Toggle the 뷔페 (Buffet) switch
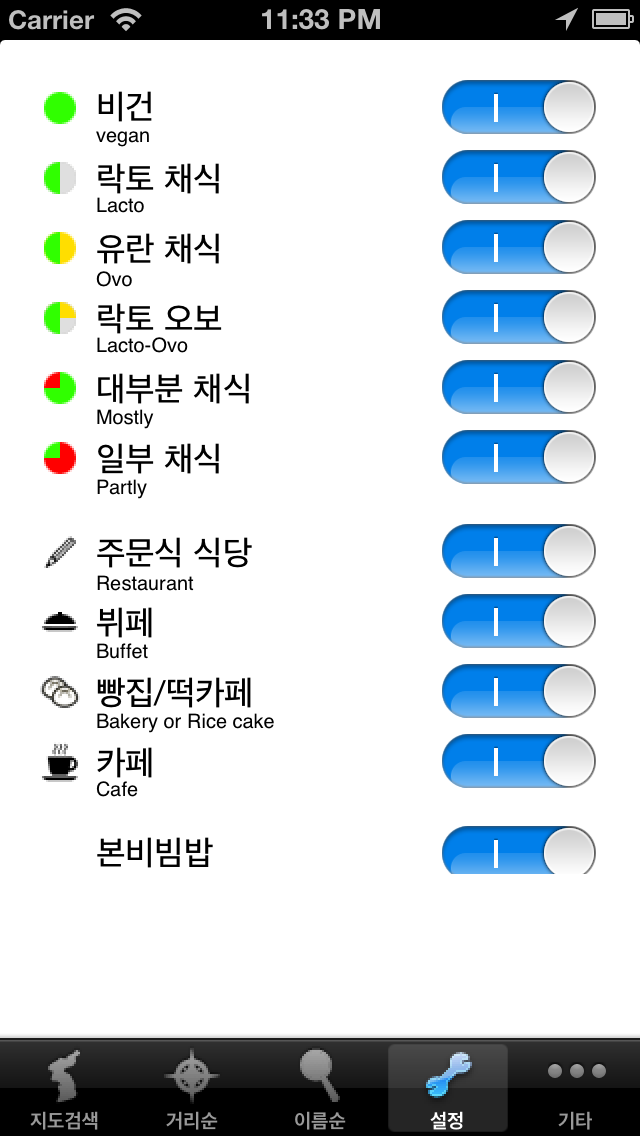The height and width of the screenshot is (1136, 640). pos(518,622)
